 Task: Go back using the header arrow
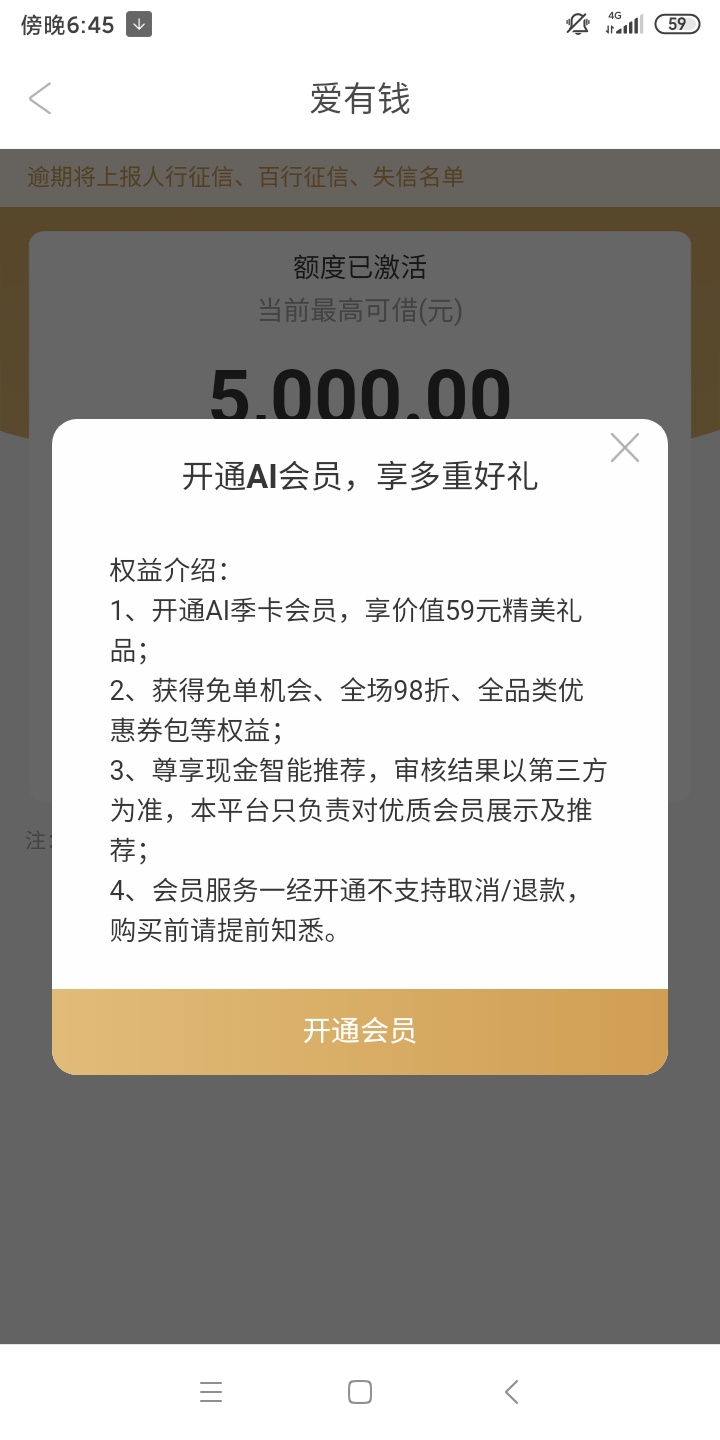40,99
